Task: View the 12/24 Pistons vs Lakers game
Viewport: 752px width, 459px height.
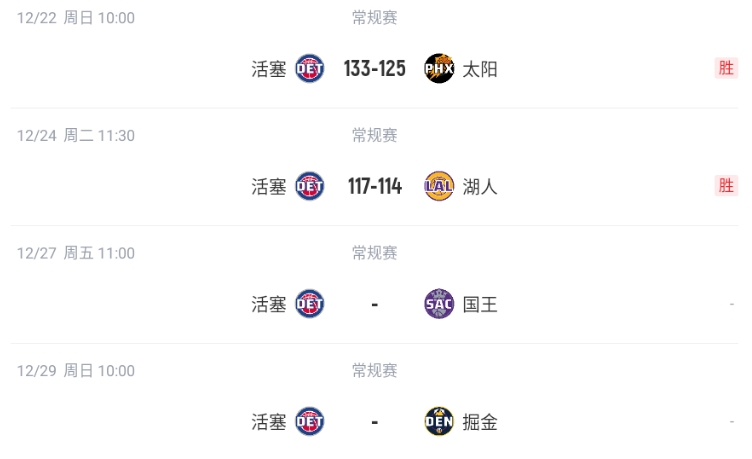Action: click(x=374, y=186)
